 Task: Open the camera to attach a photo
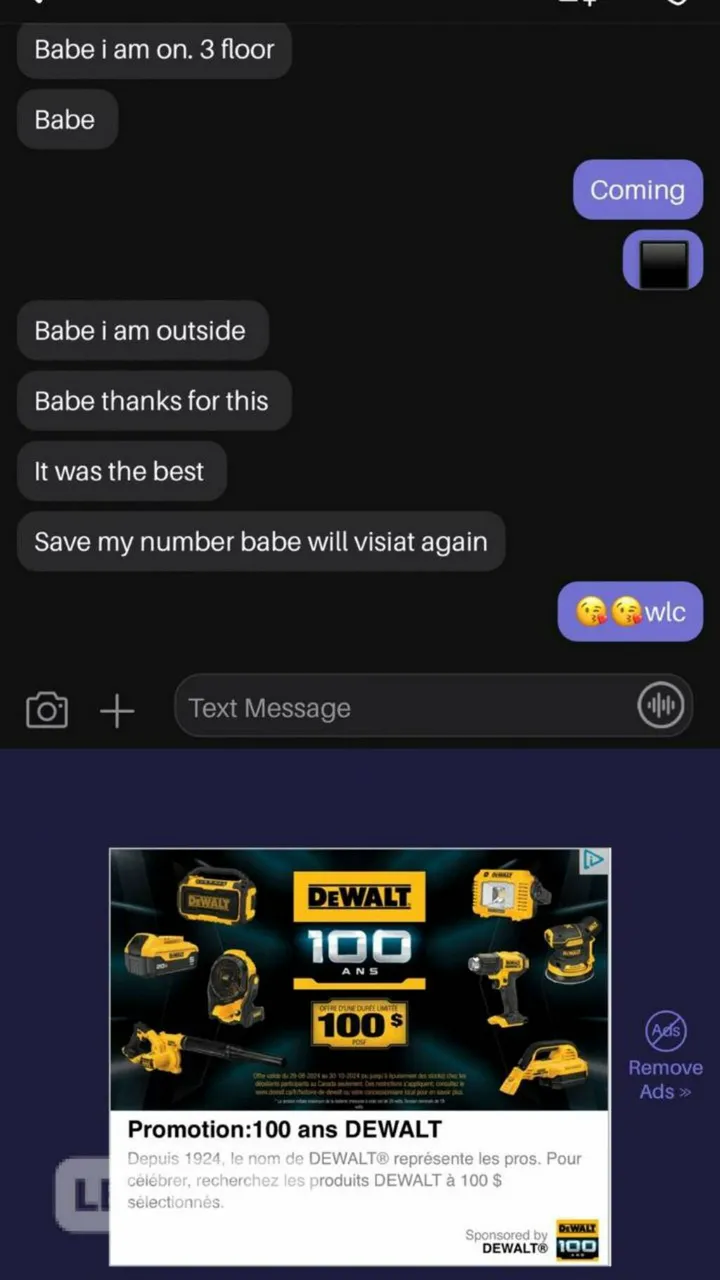pos(46,710)
